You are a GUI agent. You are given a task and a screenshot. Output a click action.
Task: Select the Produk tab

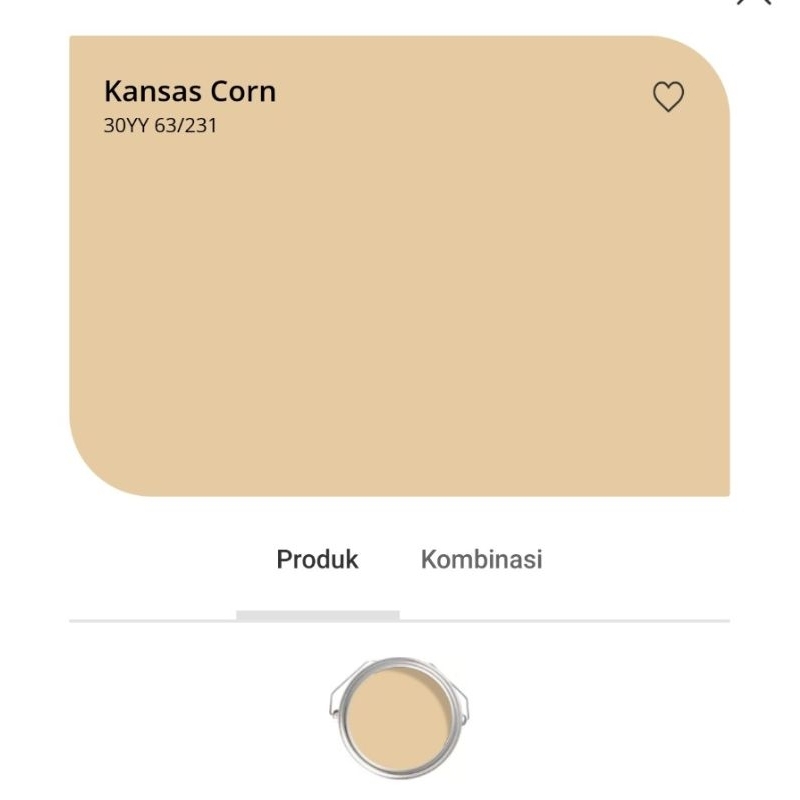click(317, 559)
